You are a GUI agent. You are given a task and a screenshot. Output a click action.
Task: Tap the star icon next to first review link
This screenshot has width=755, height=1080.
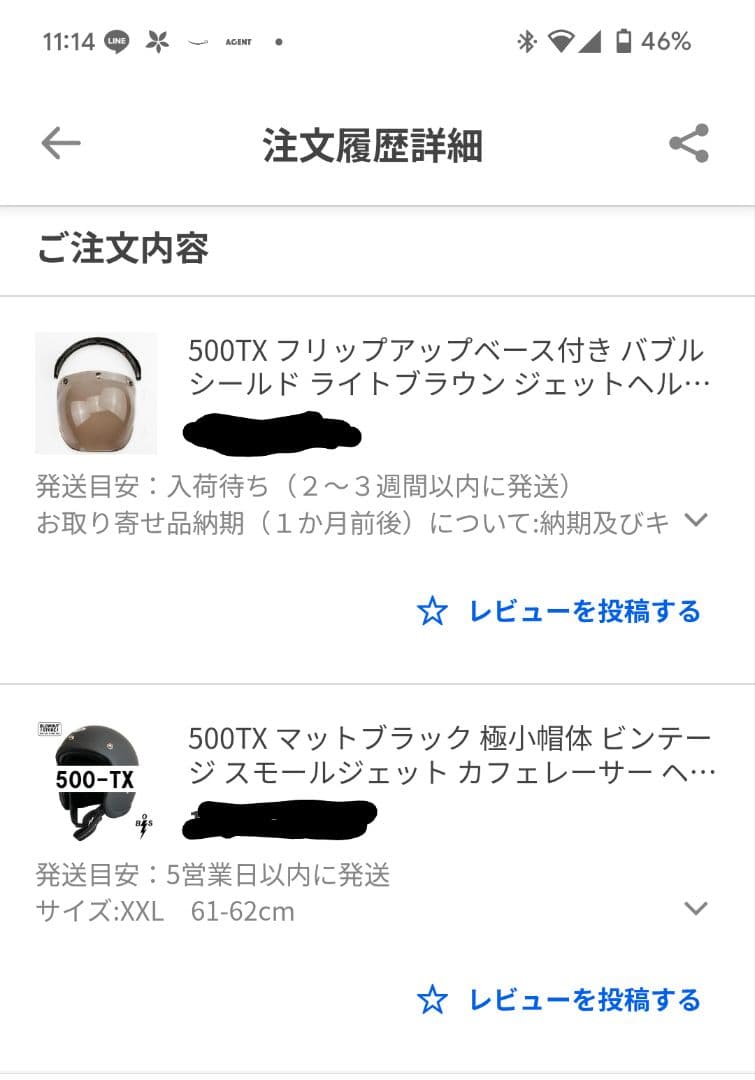tap(434, 610)
